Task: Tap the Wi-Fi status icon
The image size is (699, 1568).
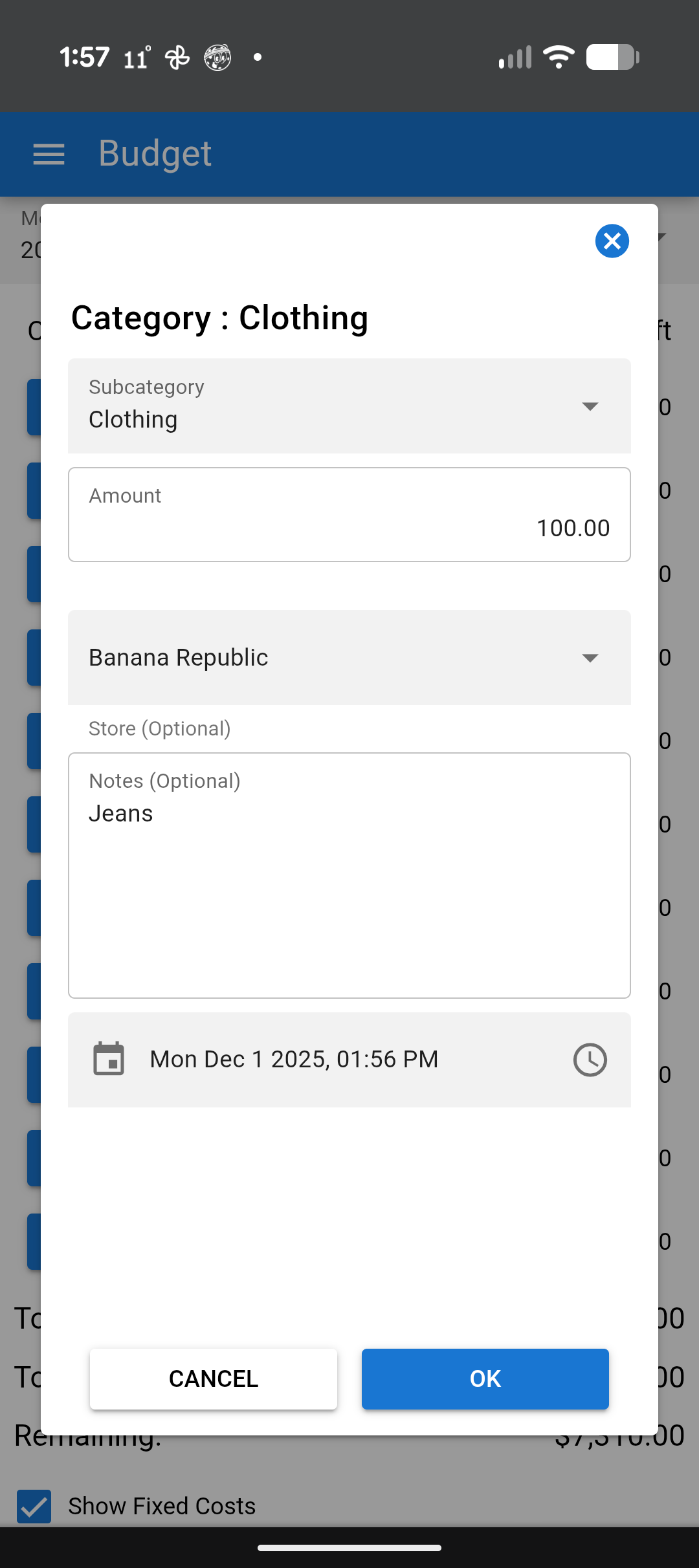Action: [559, 57]
